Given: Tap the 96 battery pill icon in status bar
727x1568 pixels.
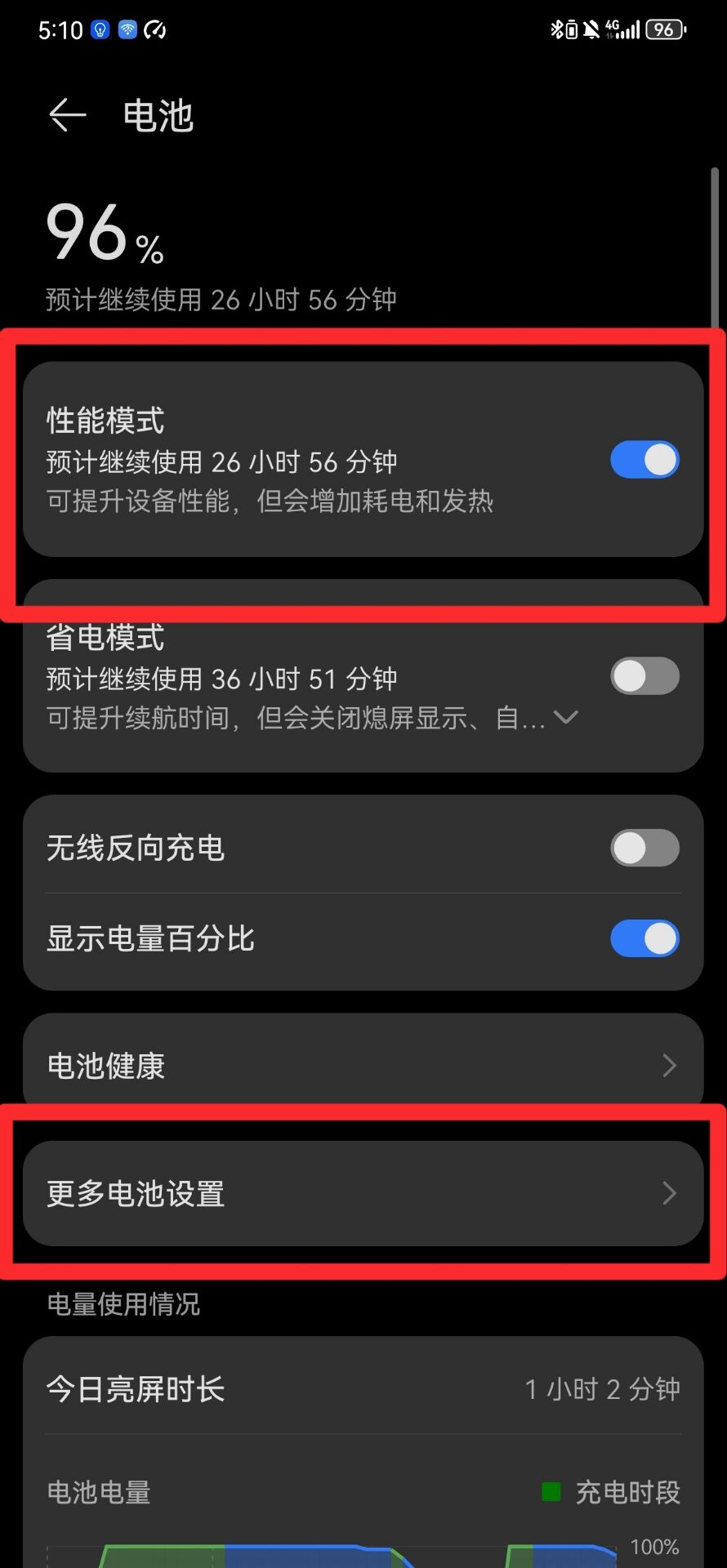Looking at the screenshot, I should point(663,29).
